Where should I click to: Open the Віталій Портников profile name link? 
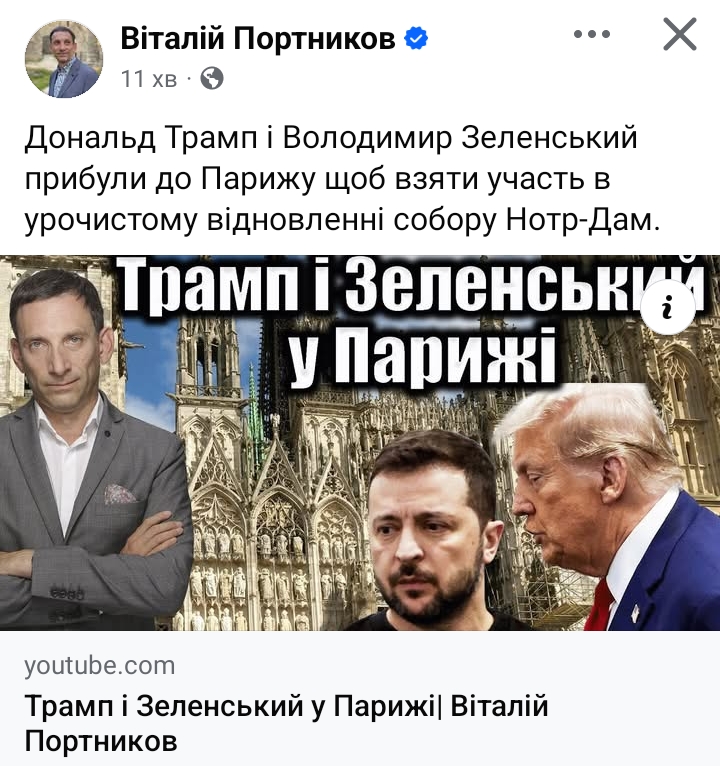click(258, 38)
